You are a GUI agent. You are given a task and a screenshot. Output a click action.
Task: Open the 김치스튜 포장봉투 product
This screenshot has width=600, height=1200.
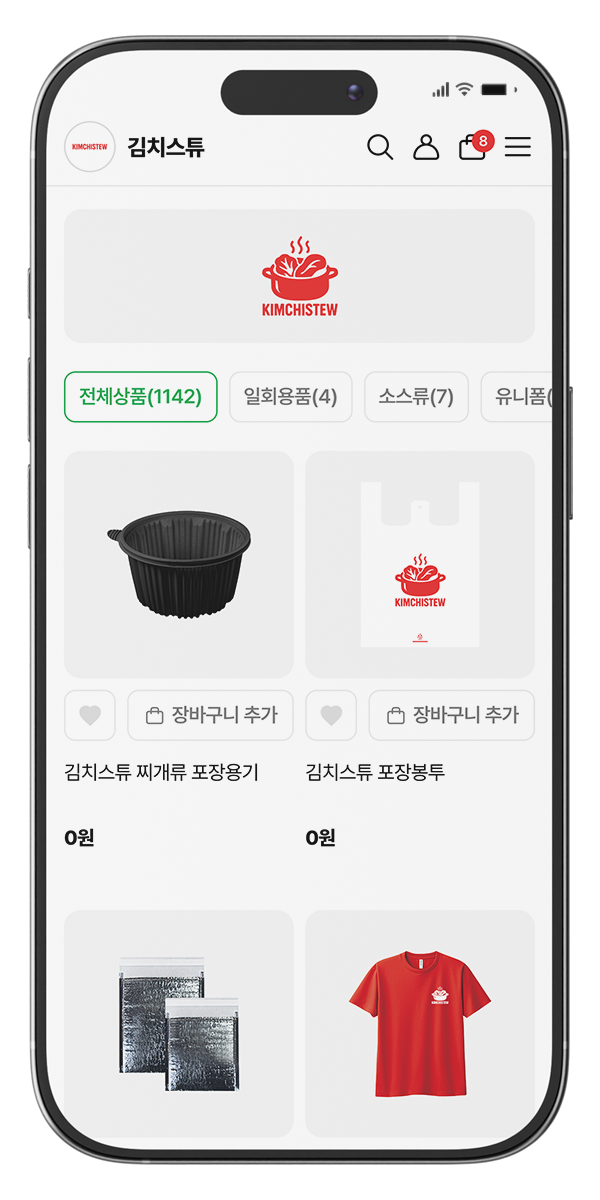[x=420, y=565]
